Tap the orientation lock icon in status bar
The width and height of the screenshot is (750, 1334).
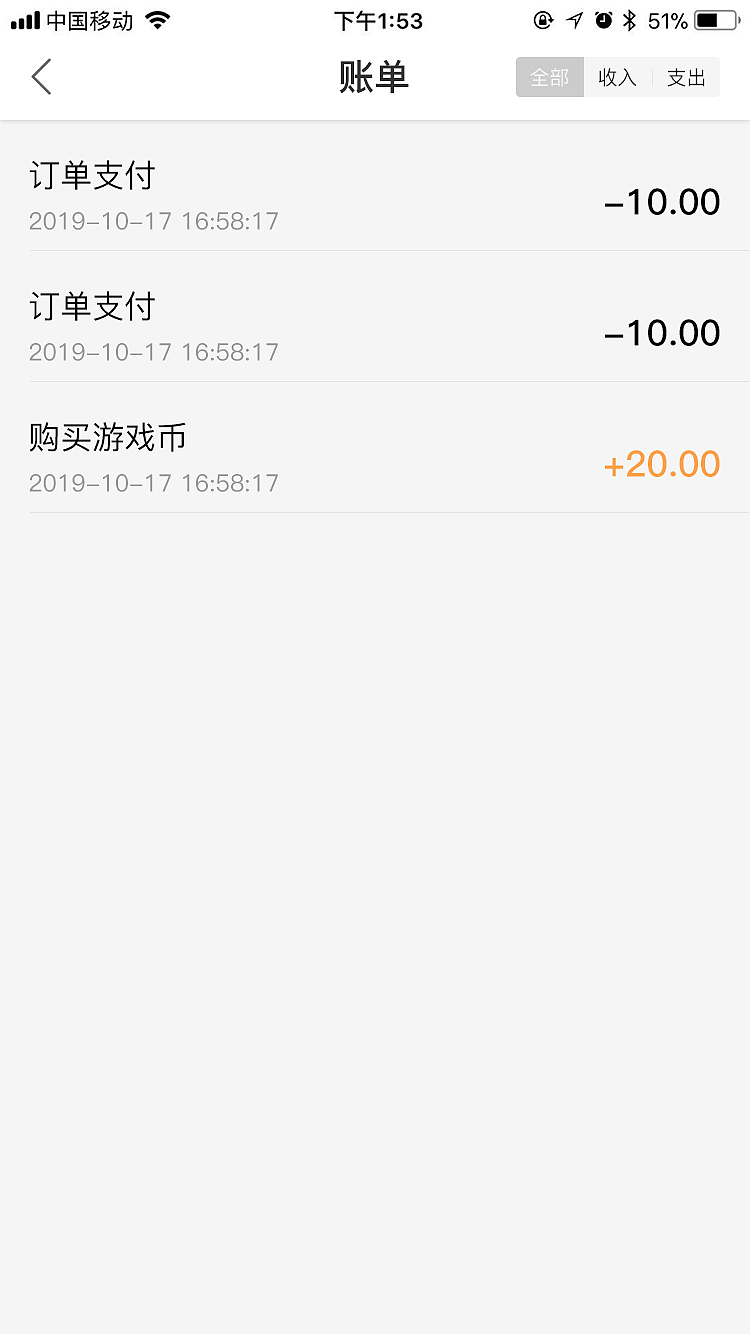(x=542, y=18)
